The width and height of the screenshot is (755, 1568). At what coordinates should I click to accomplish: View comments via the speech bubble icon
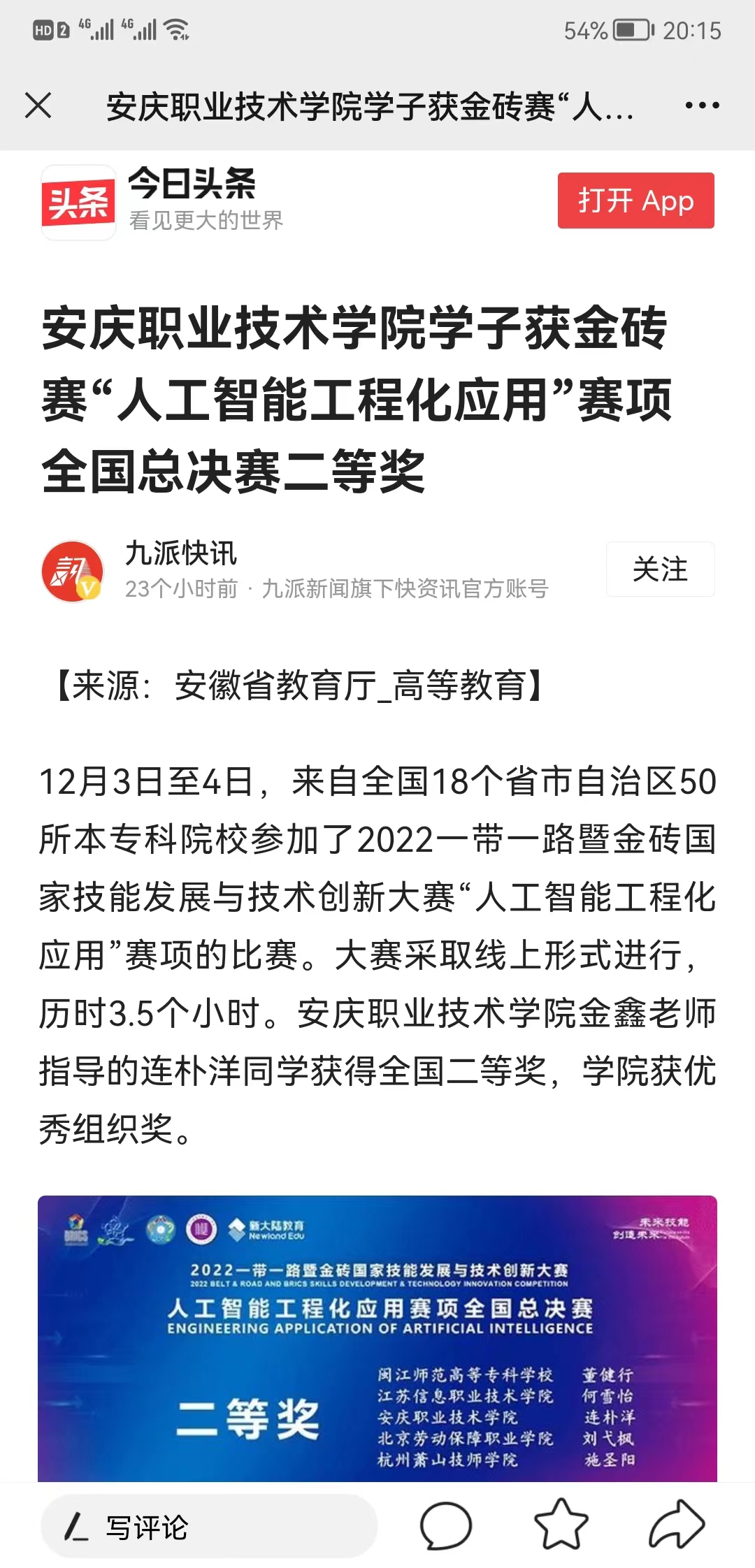click(446, 1525)
